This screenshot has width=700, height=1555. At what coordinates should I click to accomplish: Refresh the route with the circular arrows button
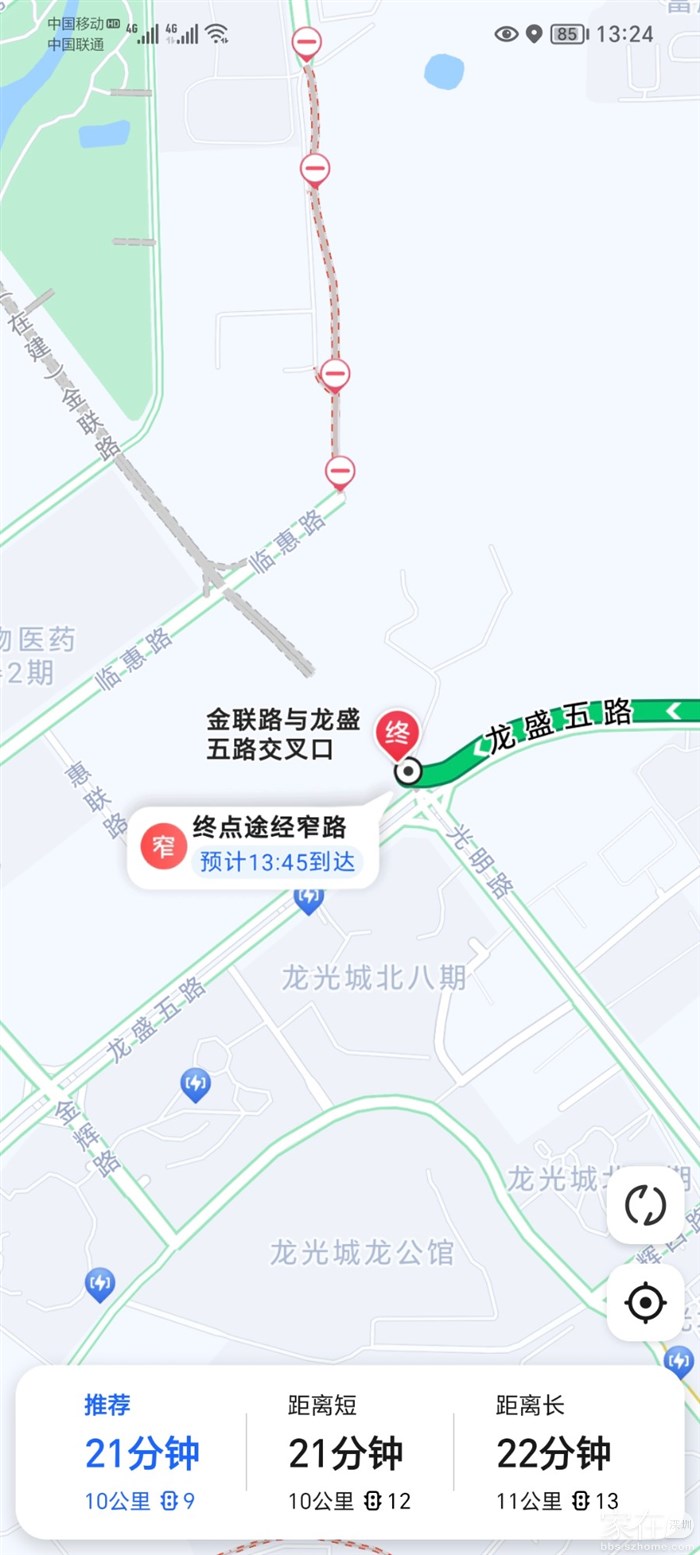(645, 1205)
